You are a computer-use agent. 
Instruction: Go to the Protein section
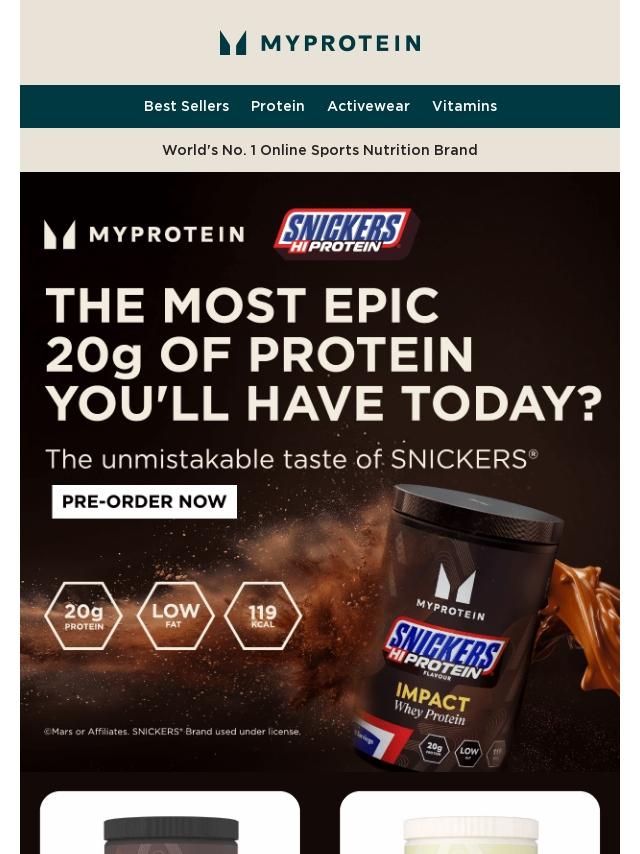click(278, 106)
